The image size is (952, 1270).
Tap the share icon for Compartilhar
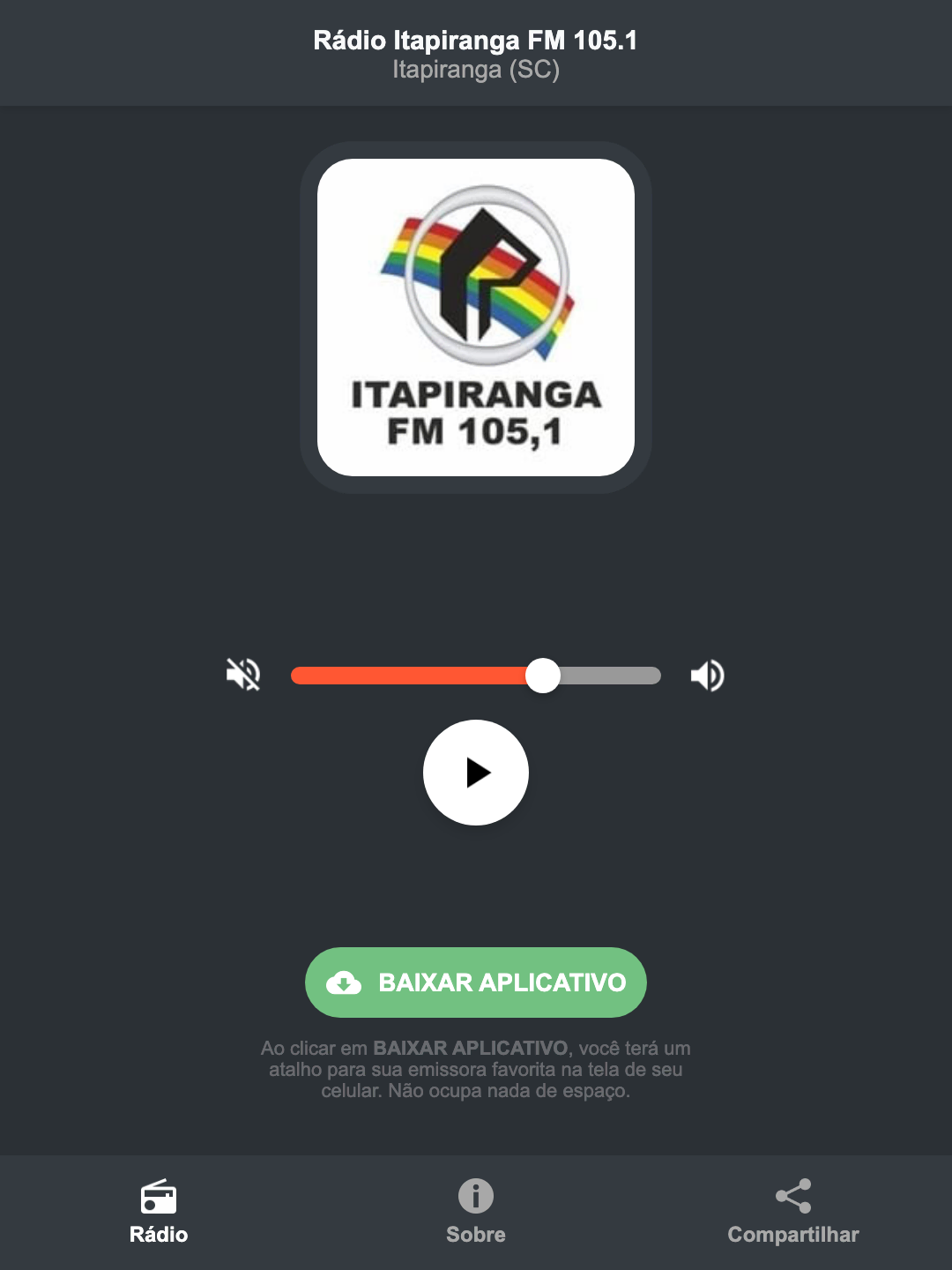coord(792,1196)
